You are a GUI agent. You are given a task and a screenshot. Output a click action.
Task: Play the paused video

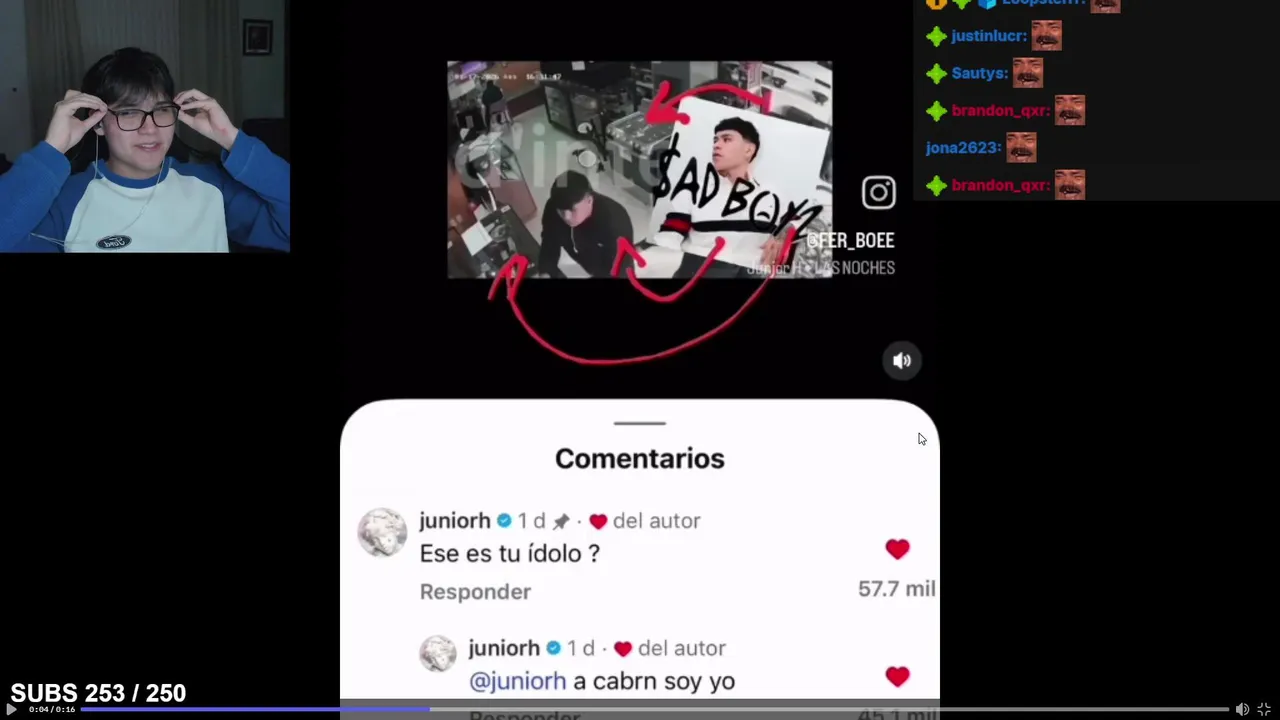coord(11,709)
